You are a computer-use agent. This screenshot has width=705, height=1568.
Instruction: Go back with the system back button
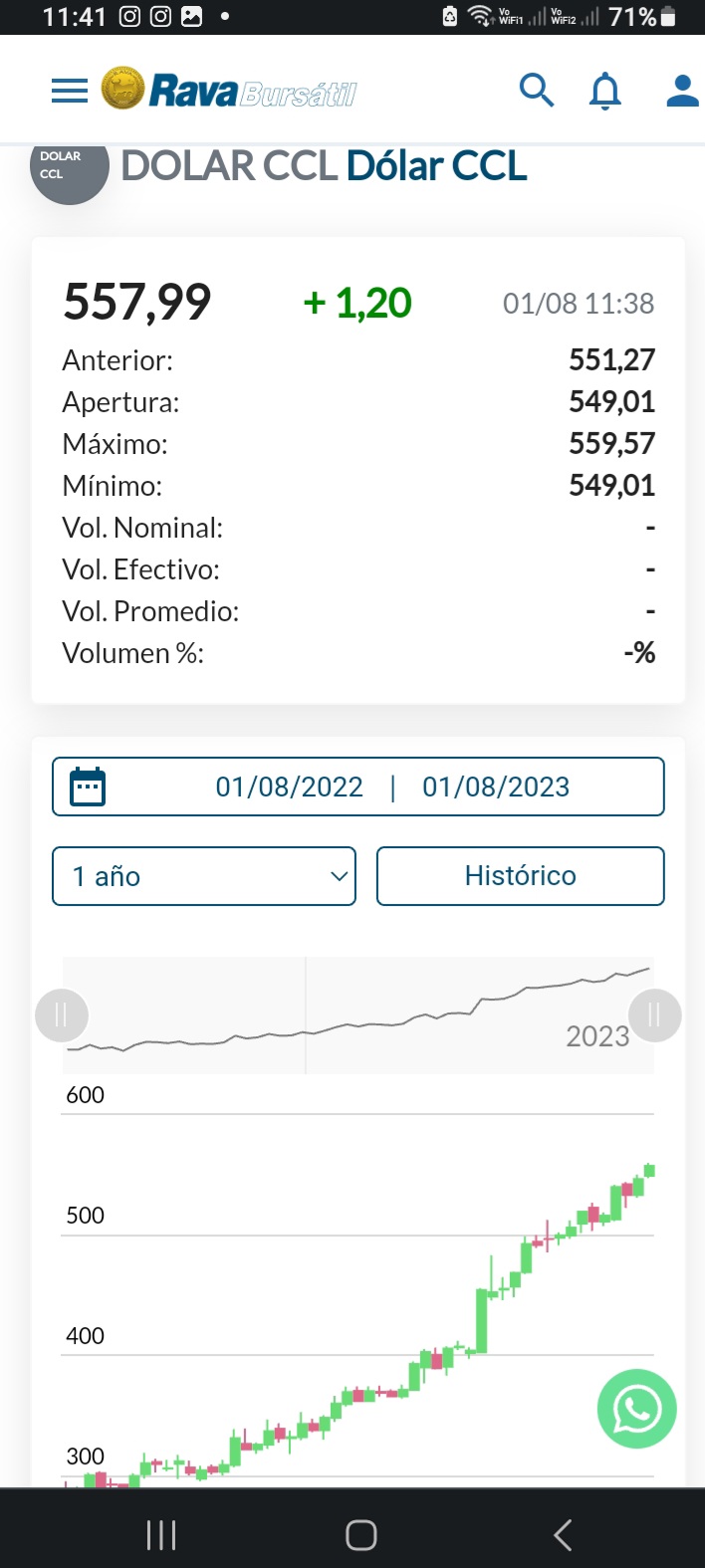click(563, 1534)
